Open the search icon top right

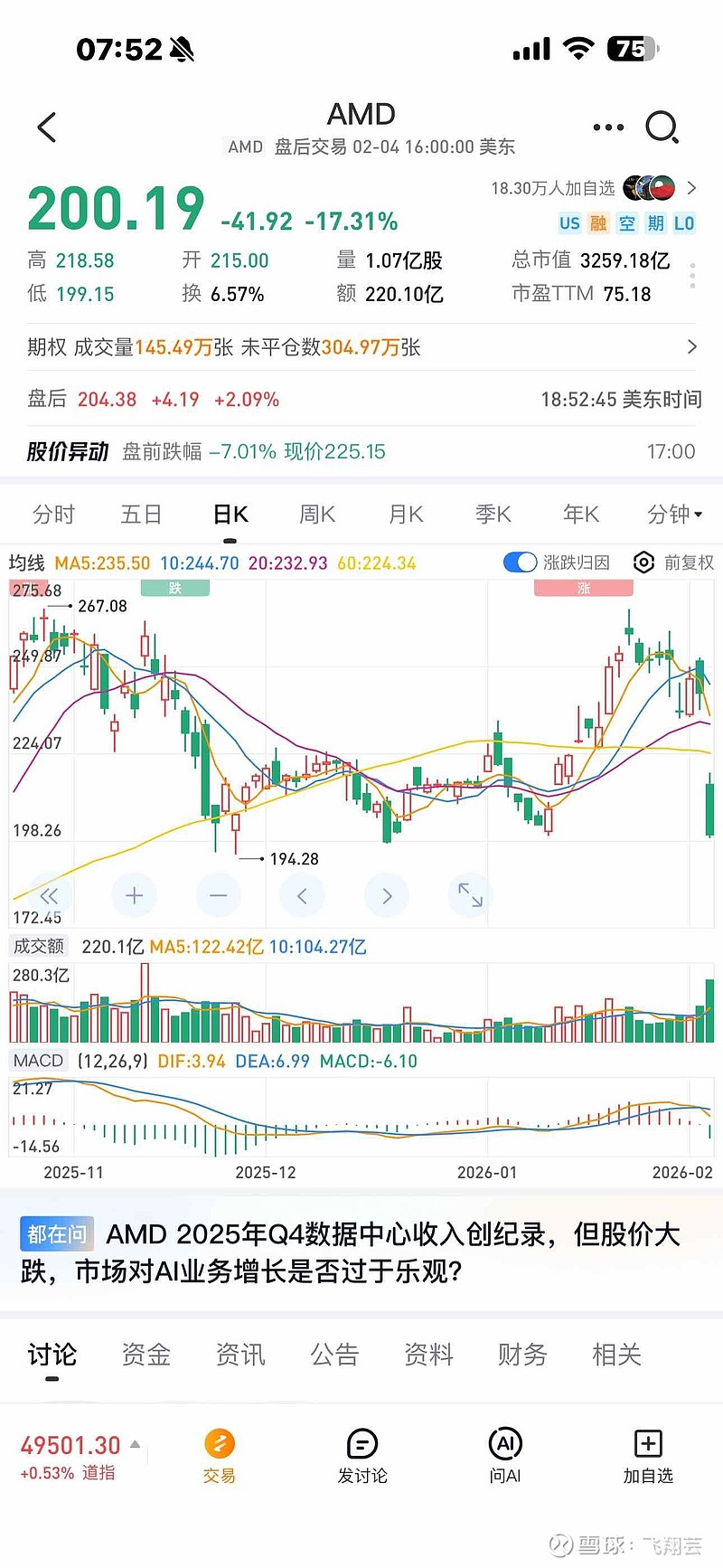coord(663,128)
